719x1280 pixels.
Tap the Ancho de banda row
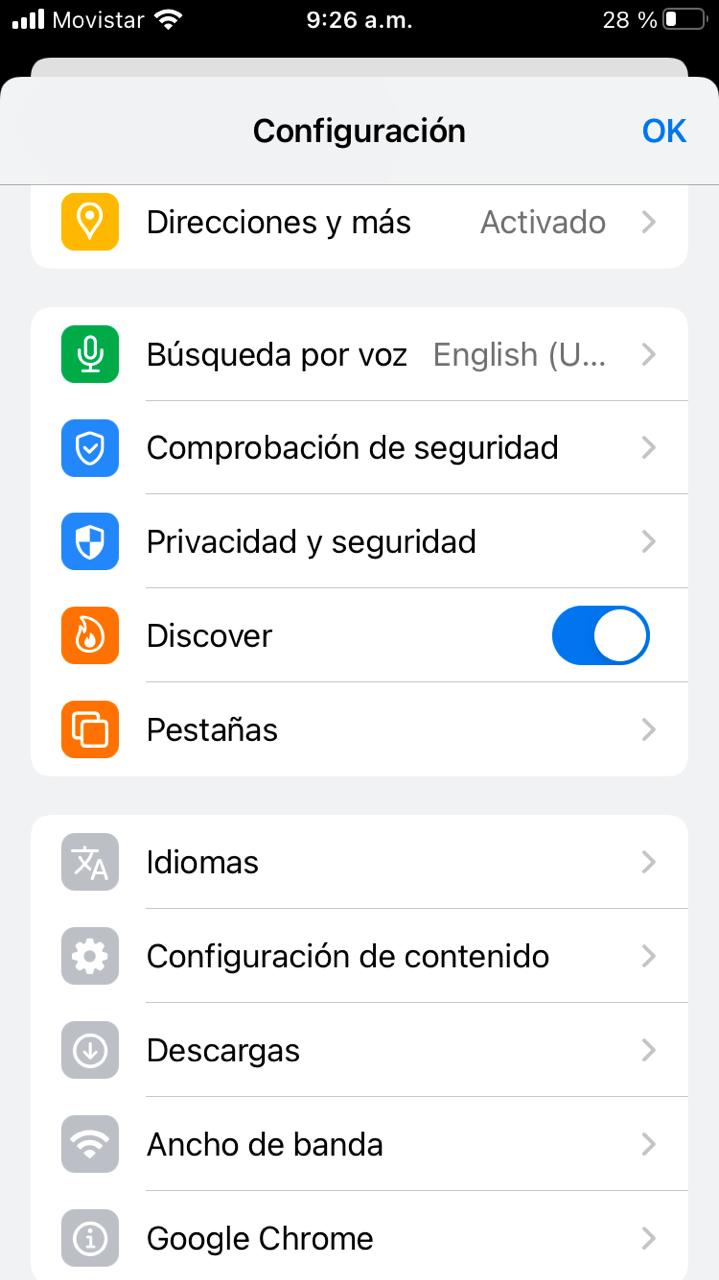pos(360,1144)
